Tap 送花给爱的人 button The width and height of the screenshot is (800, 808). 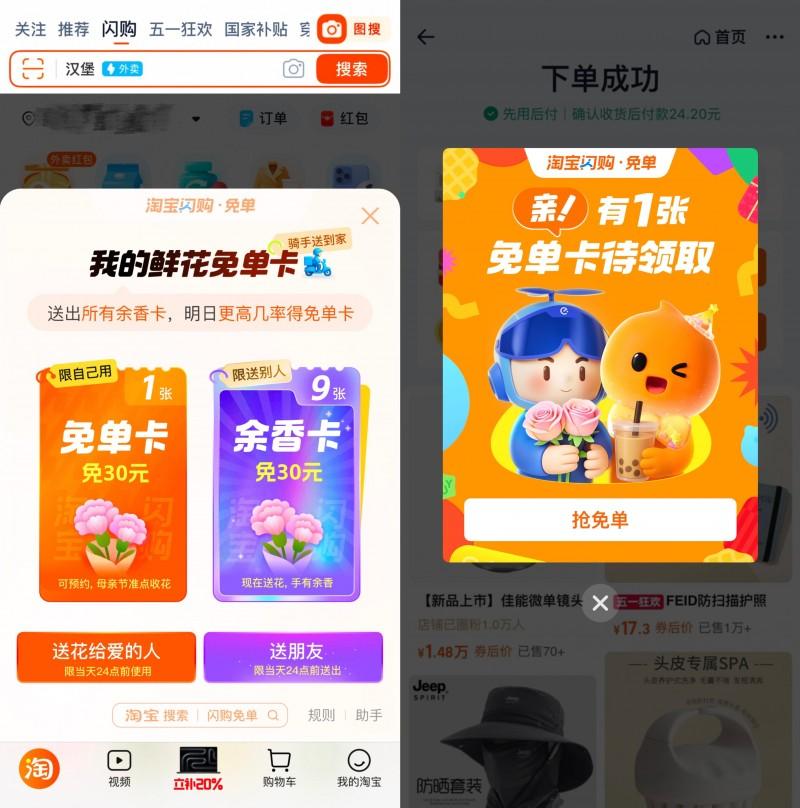(x=106, y=656)
